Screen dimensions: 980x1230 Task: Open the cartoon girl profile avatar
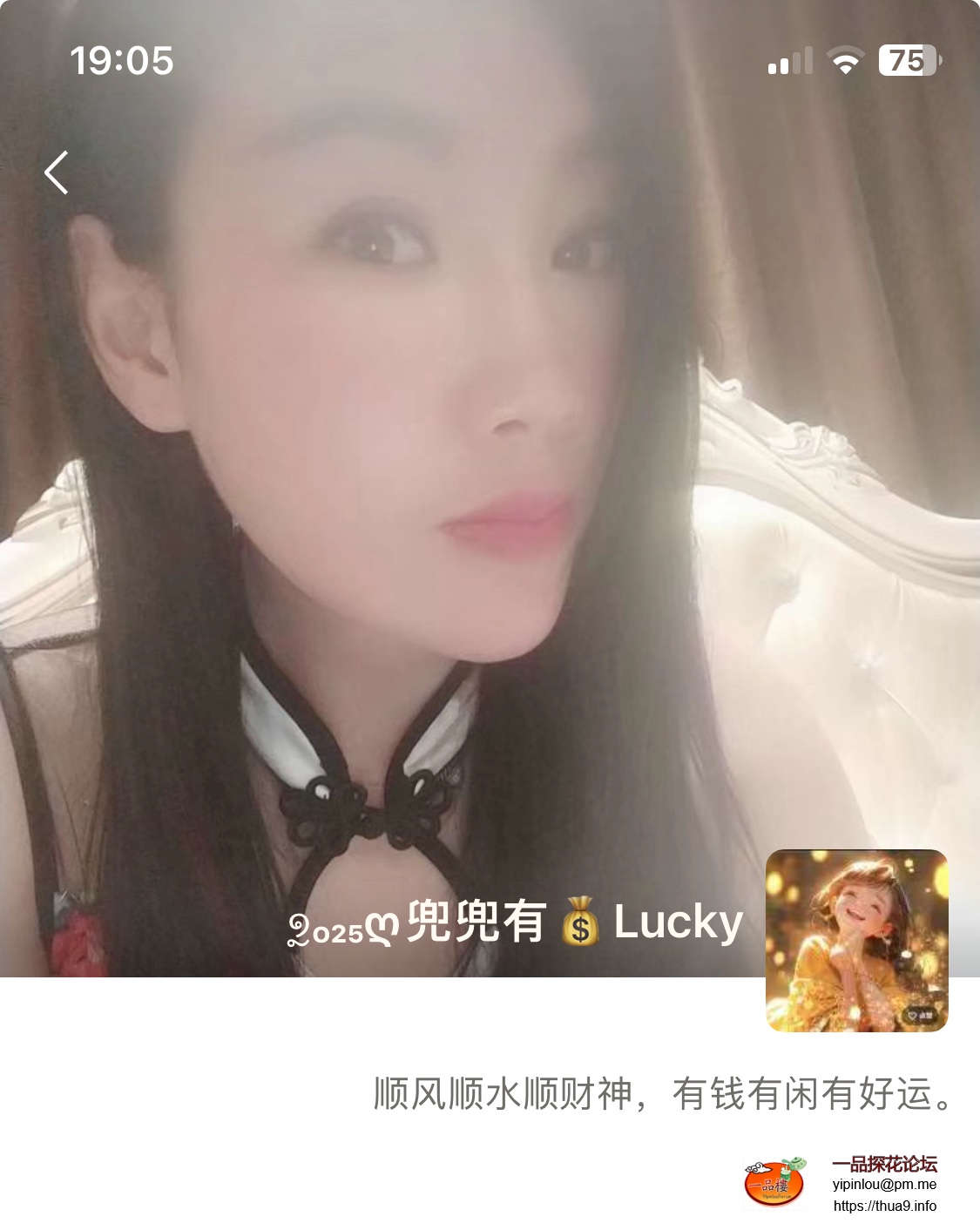coord(856,941)
